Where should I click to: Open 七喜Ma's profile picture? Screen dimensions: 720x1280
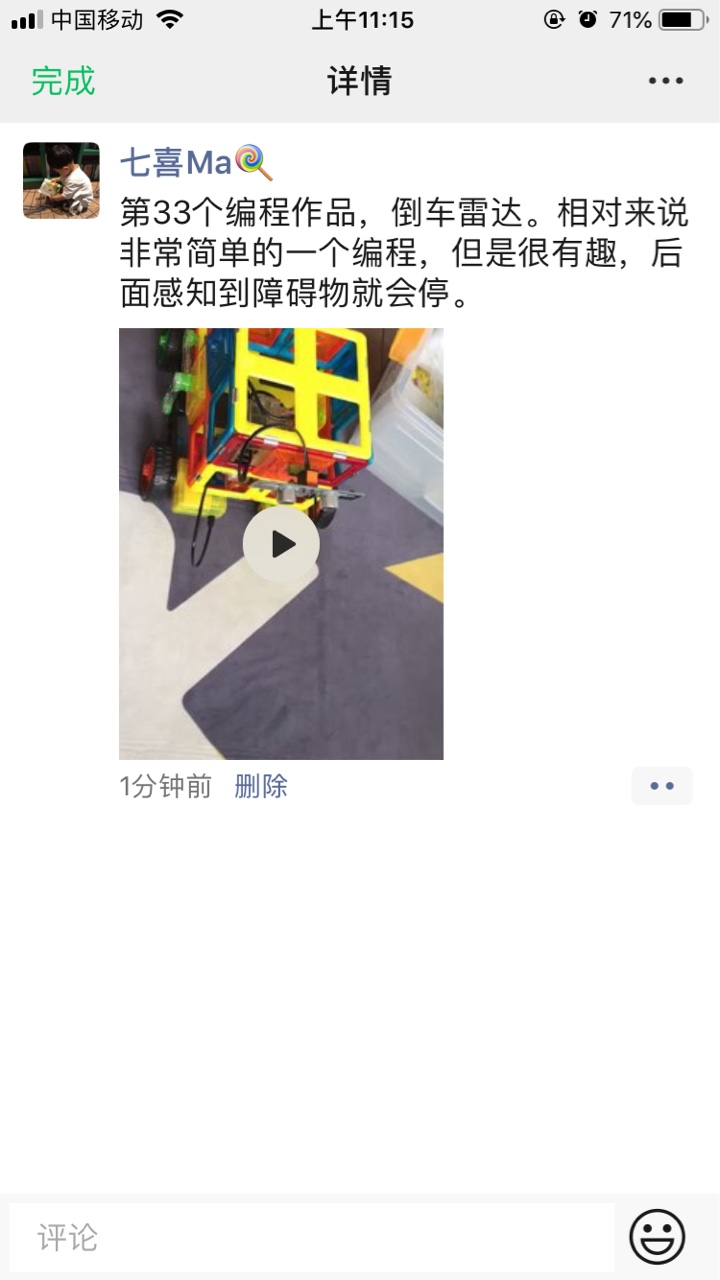tap(61, 180)
